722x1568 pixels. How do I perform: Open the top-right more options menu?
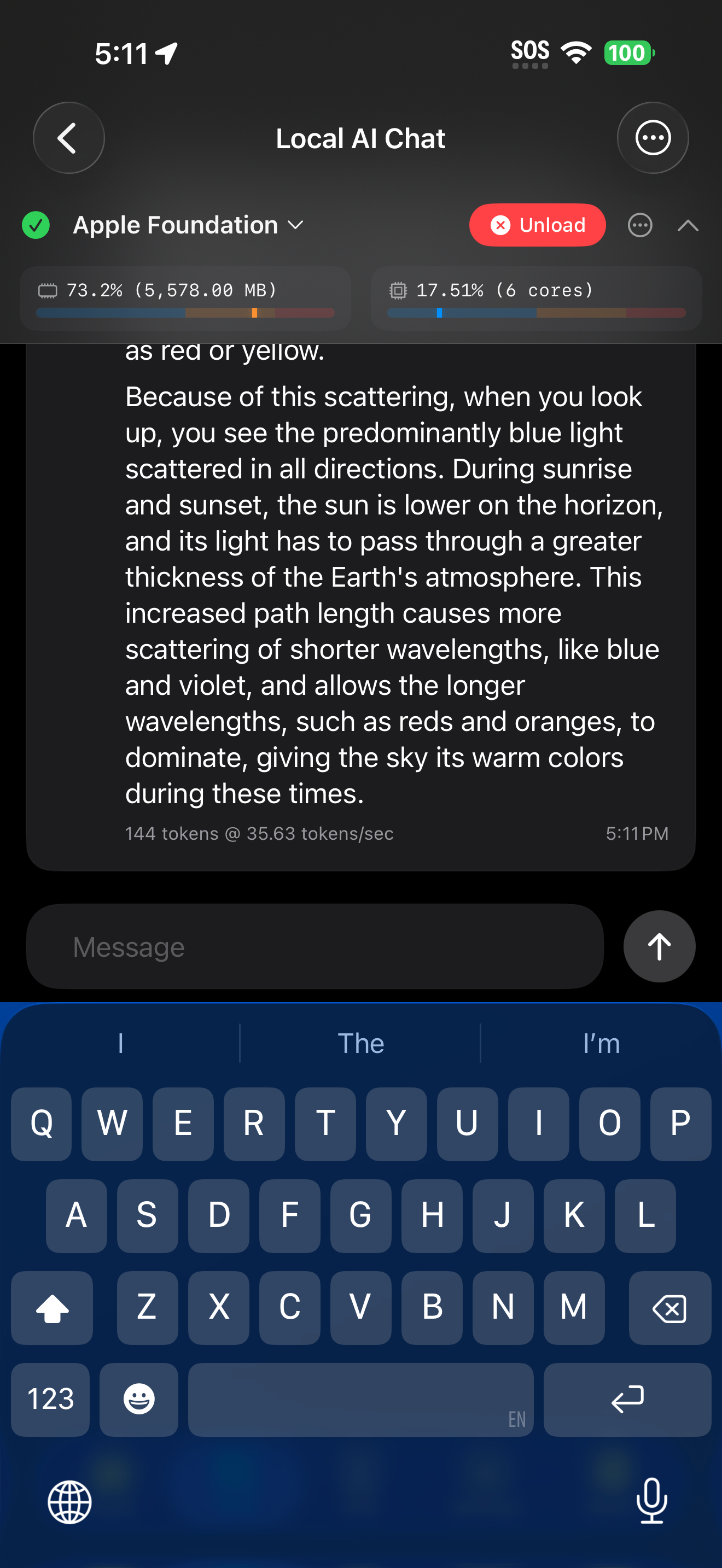(653, 138)
